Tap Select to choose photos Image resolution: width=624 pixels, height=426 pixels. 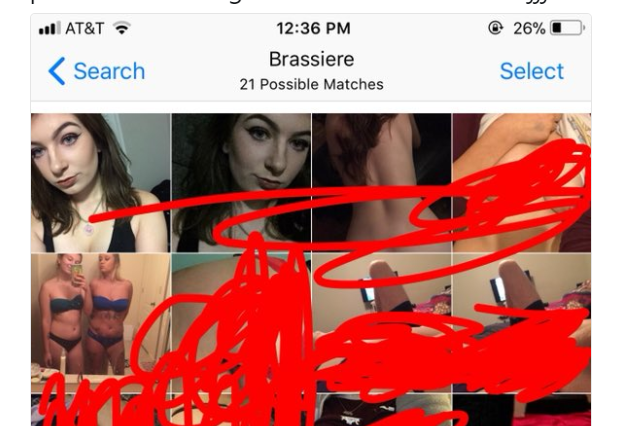click(531, 71)
